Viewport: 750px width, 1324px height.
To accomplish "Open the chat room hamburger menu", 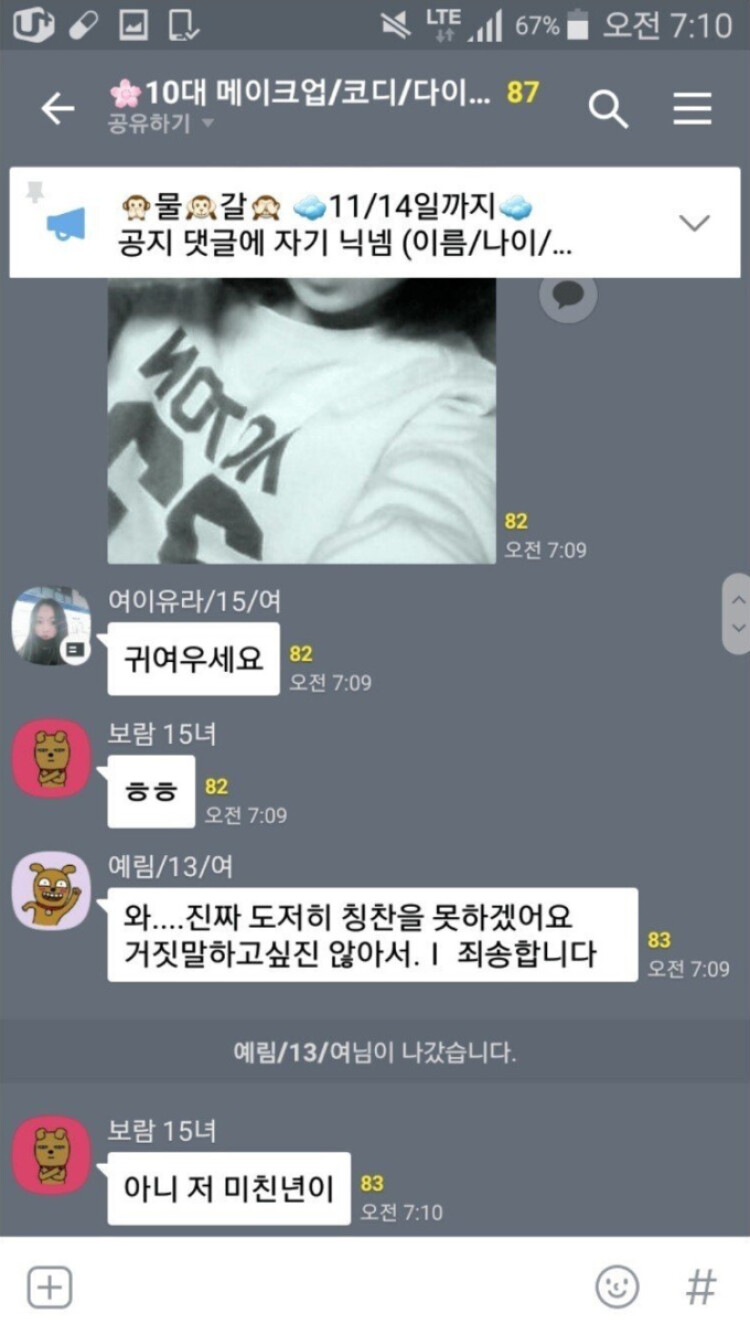I will click(x=692, y=108).
